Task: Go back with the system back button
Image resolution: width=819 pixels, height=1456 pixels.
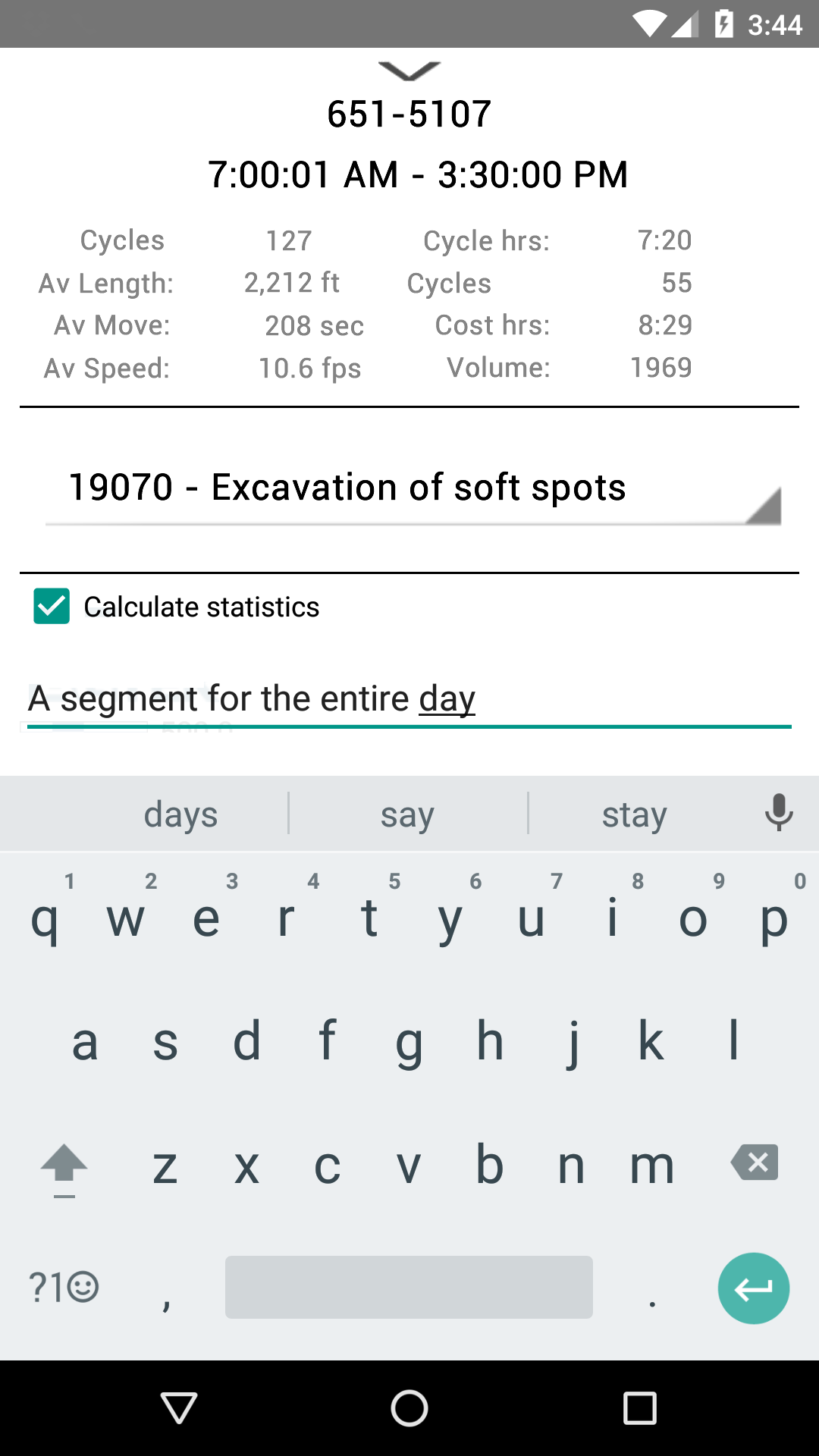Action: point(180,1408)
